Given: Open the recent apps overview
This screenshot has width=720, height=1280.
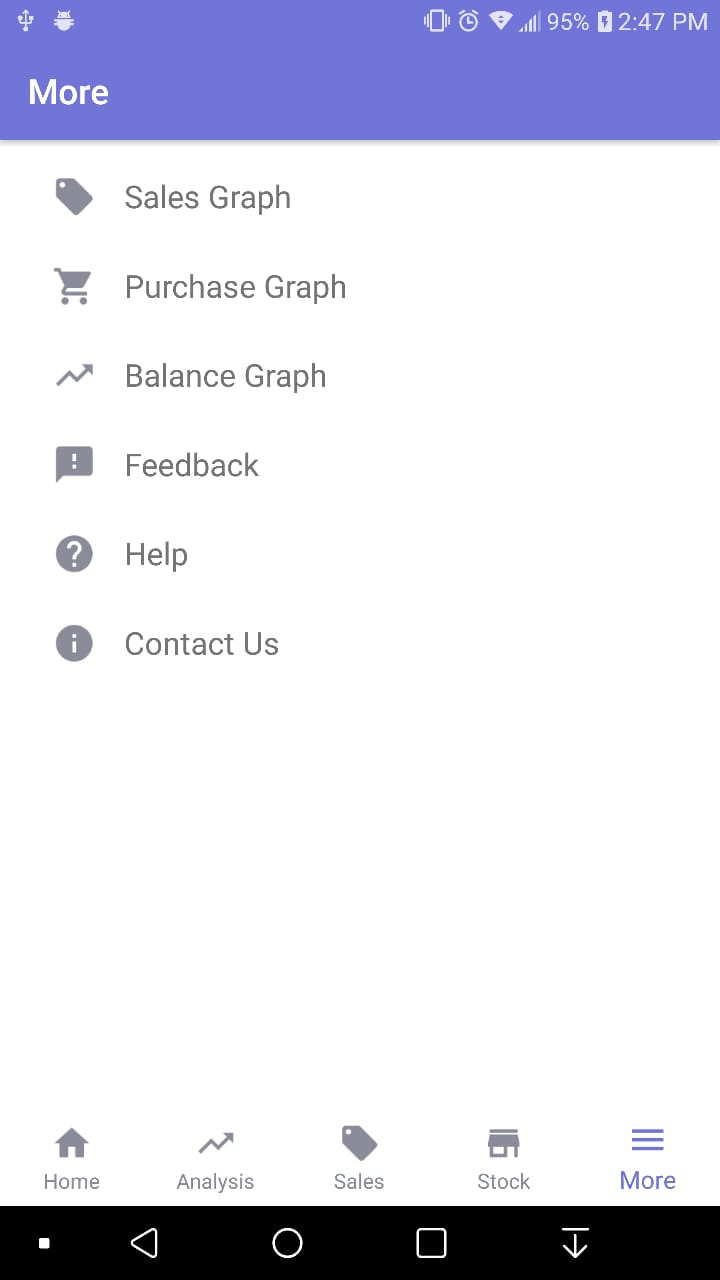Looking at the screenshot, I should 431,1243.
